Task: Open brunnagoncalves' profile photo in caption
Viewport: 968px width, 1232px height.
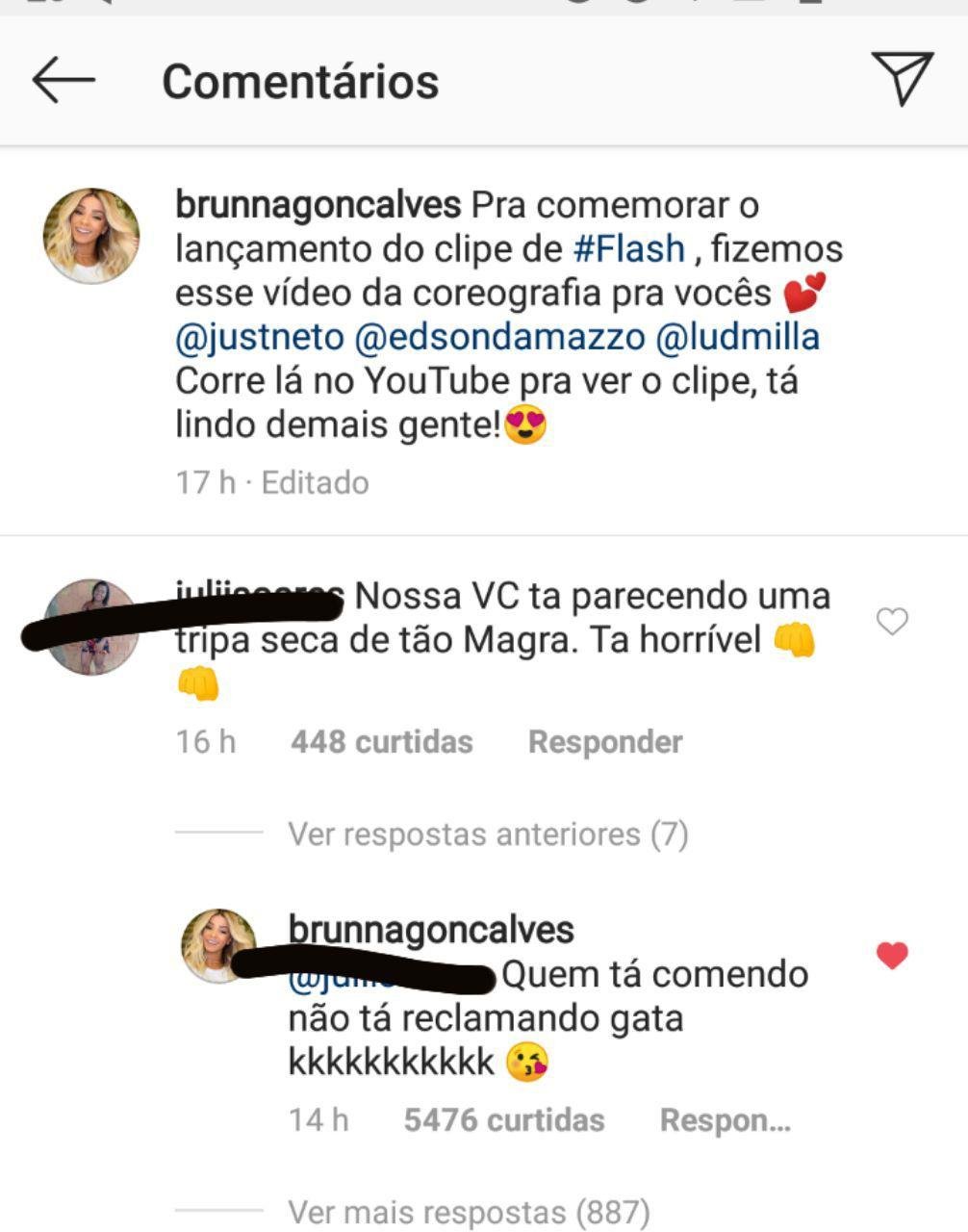Action: (x=91, y=236)
